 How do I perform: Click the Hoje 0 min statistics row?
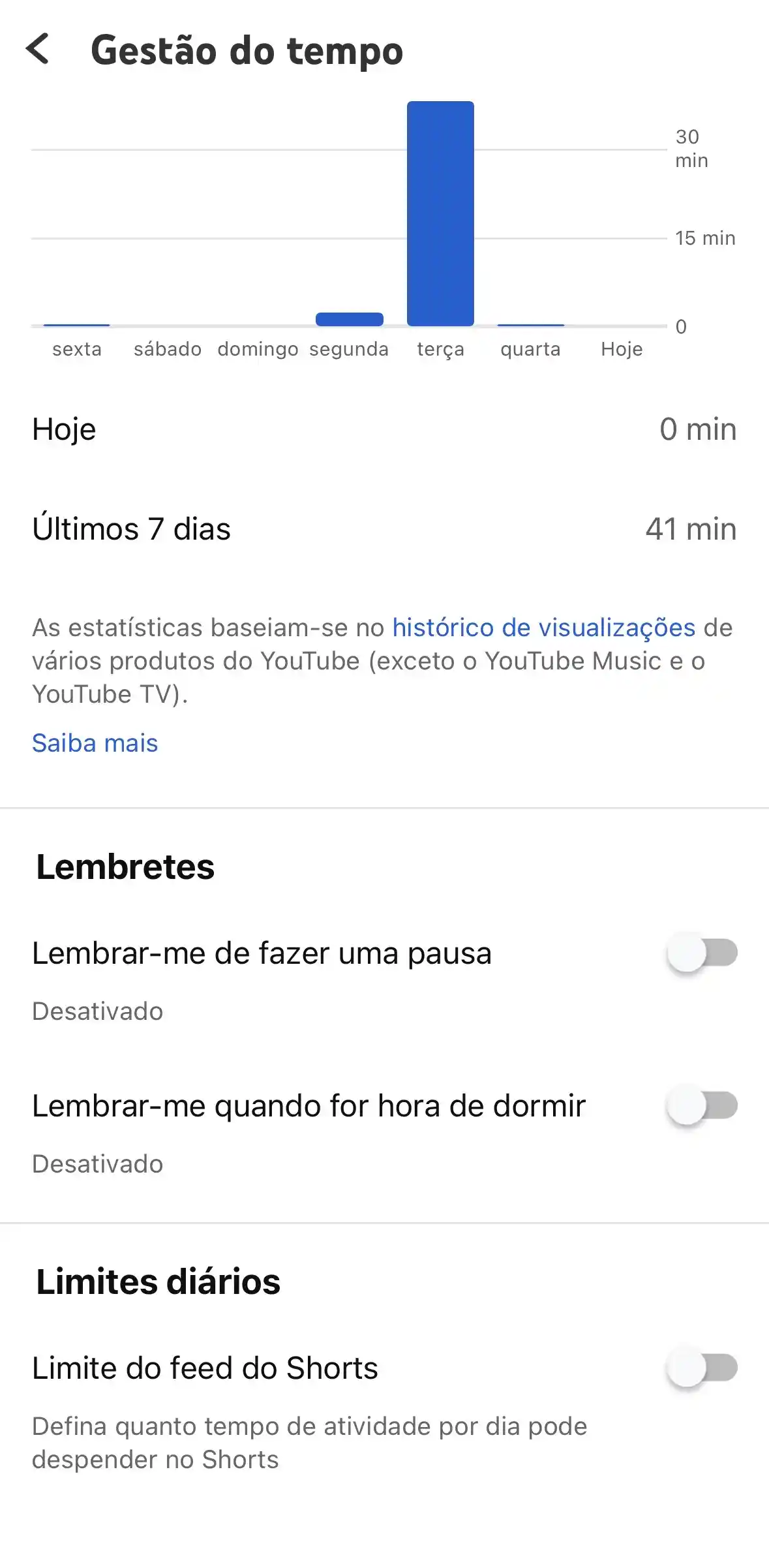point(384,429)
